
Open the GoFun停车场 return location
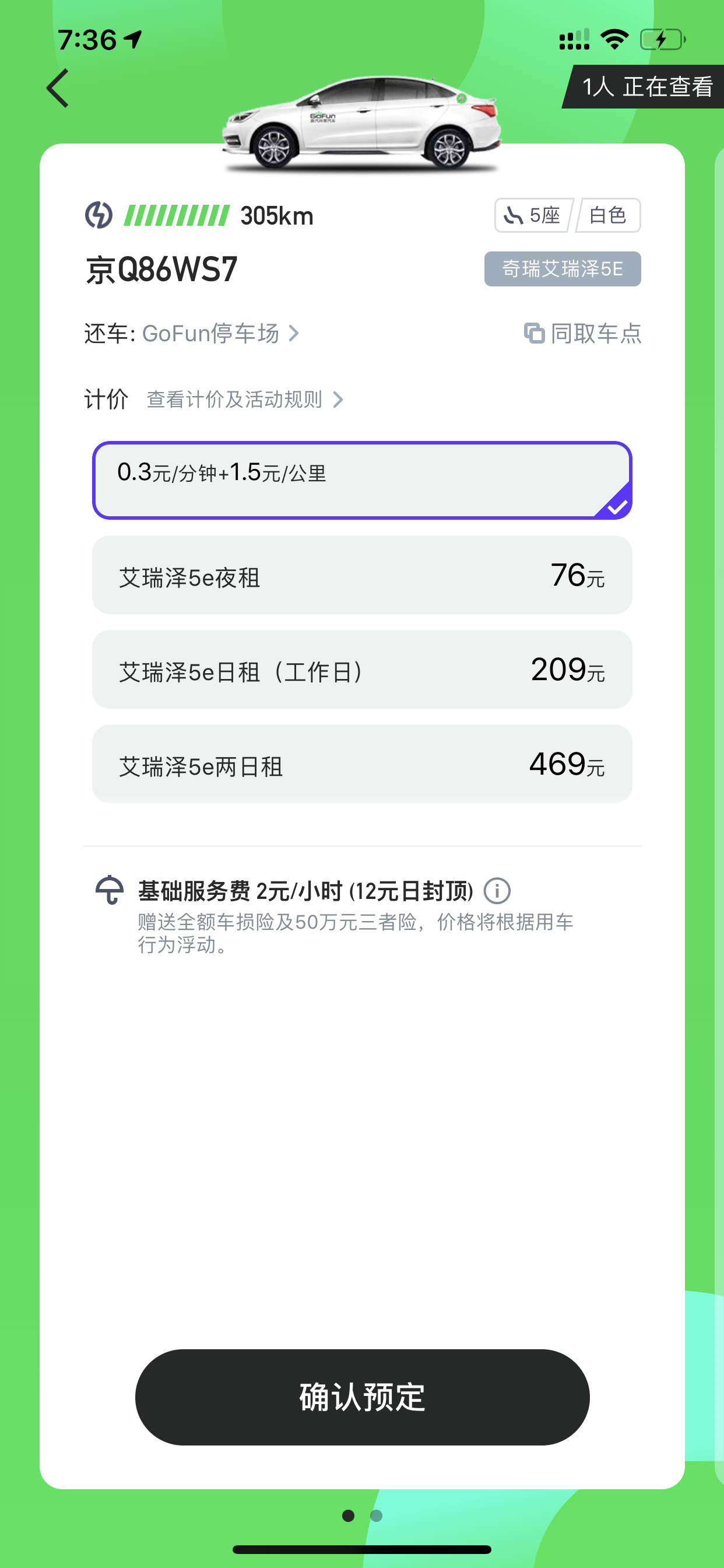[221, 334]
